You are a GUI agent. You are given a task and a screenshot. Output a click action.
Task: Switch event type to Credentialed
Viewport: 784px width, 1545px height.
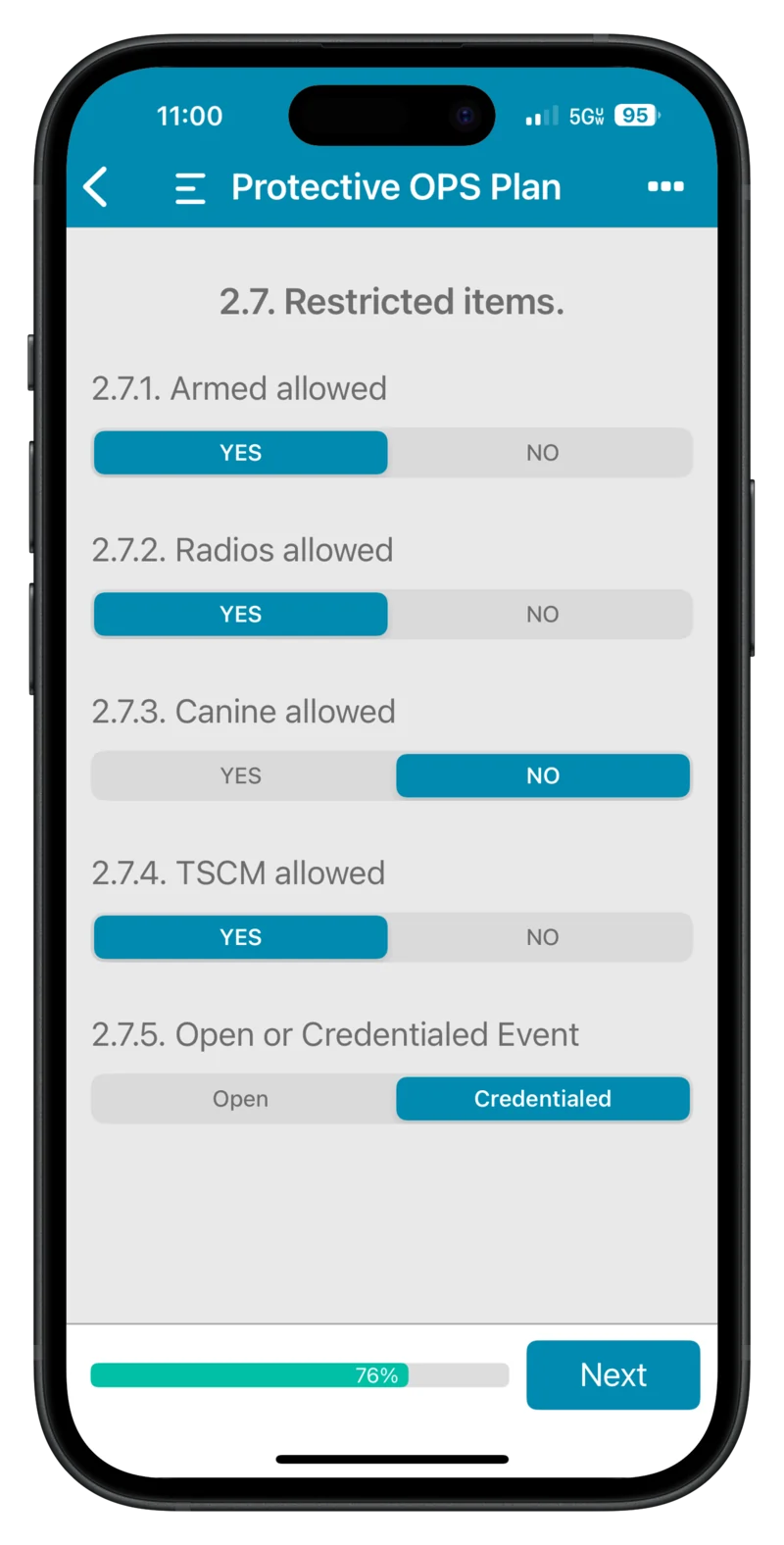[x=542, y=1099]
